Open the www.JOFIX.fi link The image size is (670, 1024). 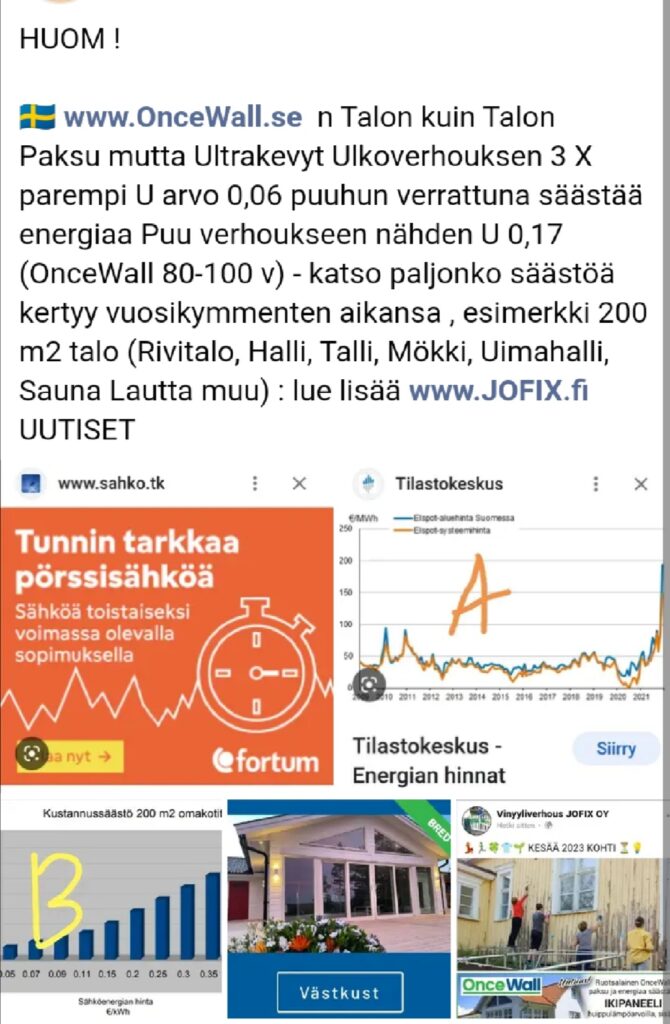(498, 390)
